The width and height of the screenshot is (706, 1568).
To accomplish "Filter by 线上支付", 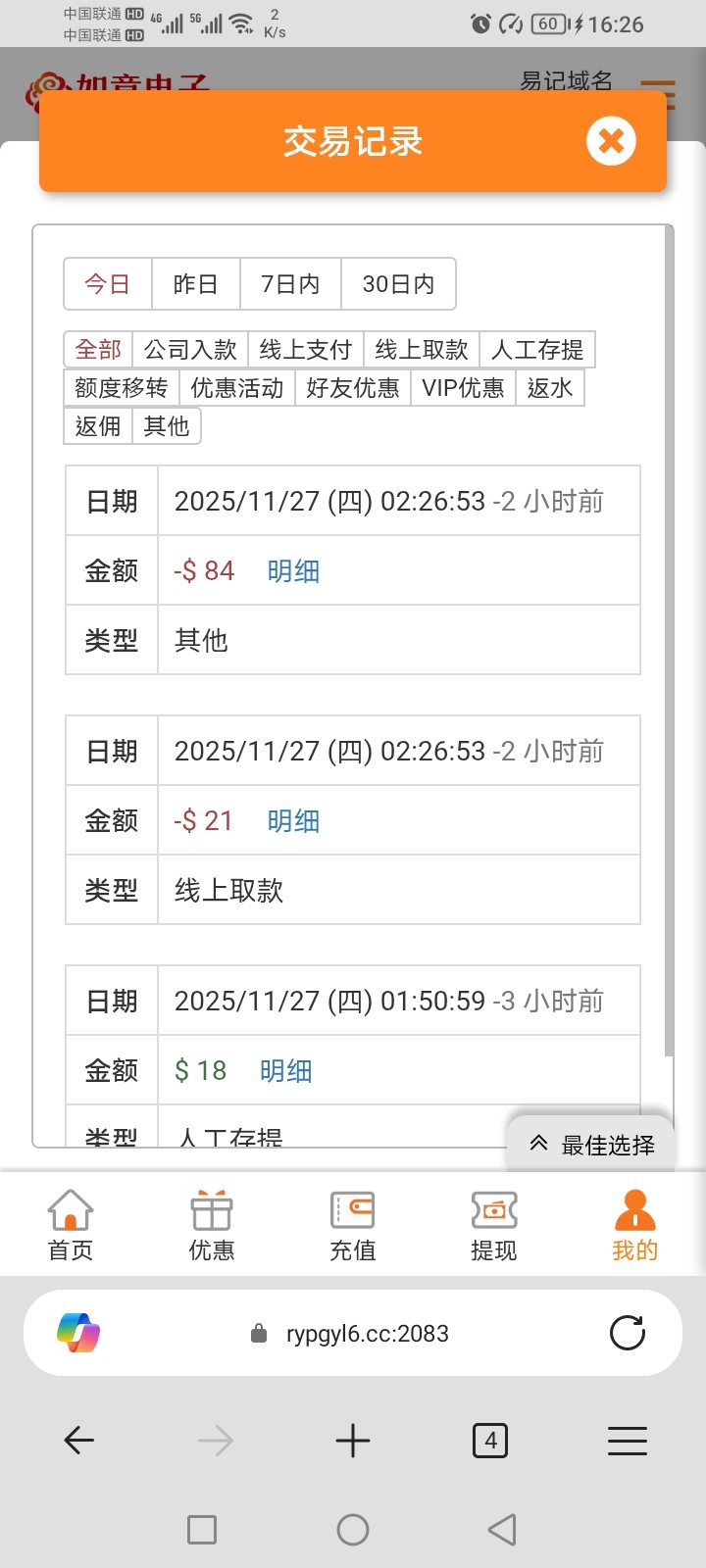I will click(x=305, y=350).
